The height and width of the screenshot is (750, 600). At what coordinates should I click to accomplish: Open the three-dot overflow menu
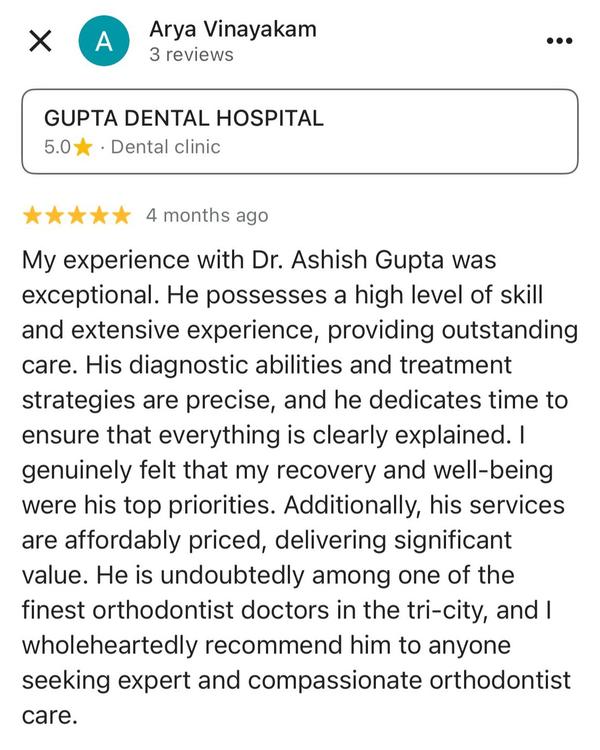[x=559, y=41]
